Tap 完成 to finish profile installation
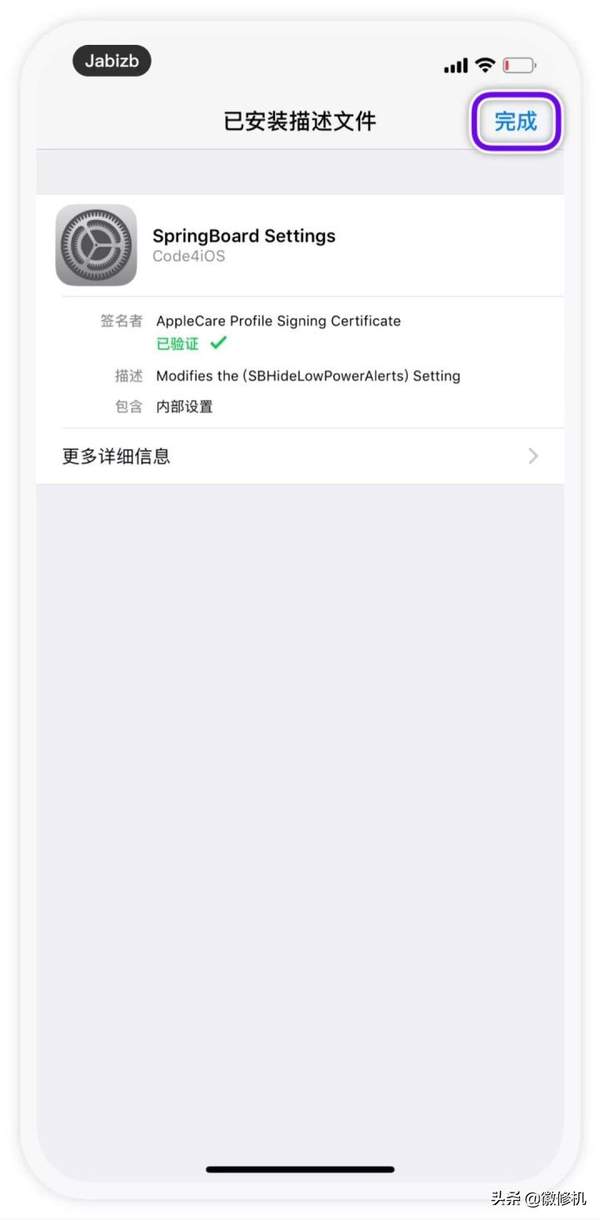600x1220 pixels. click(x=516, y=122)
